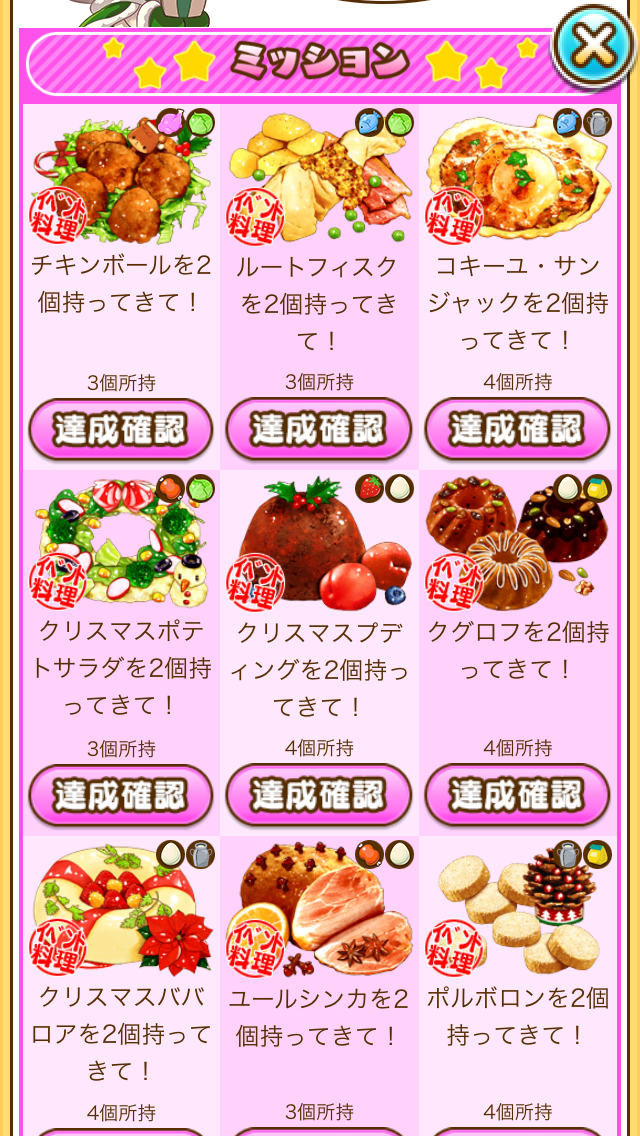The width and height of the screenshot is (640, 1136).
Task: Tap 達成確認 for チキンボール mission
Action: tap(120, 430)
